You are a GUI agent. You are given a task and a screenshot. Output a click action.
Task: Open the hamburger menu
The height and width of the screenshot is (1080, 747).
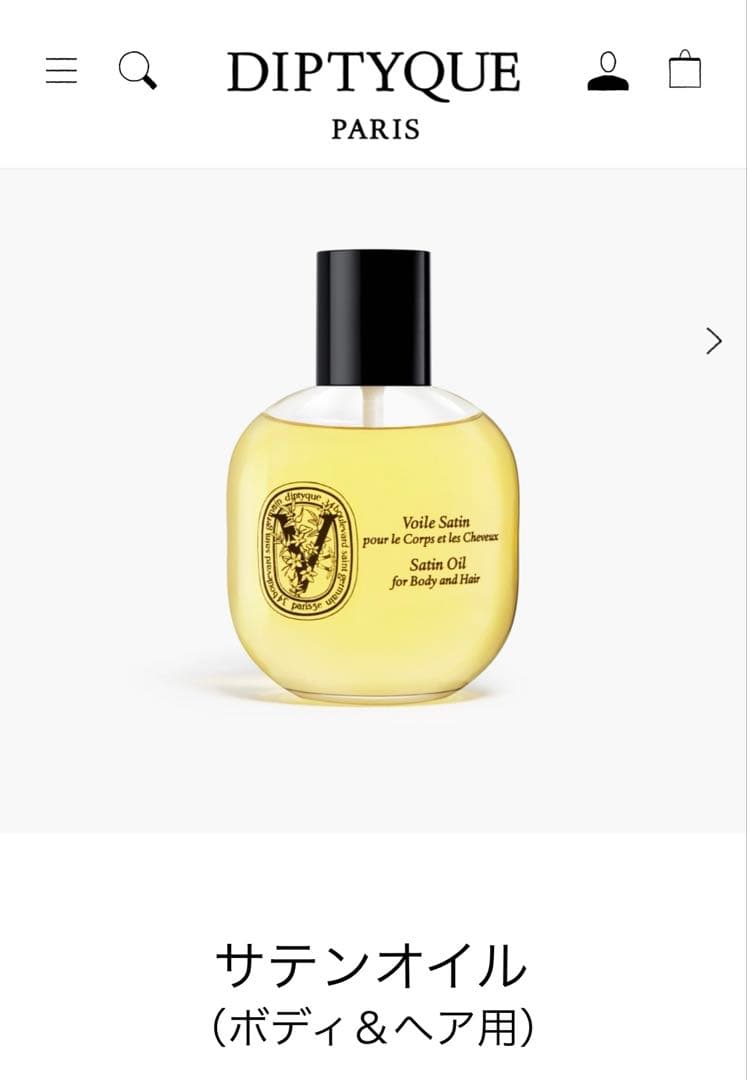click(x=61, y=71)
